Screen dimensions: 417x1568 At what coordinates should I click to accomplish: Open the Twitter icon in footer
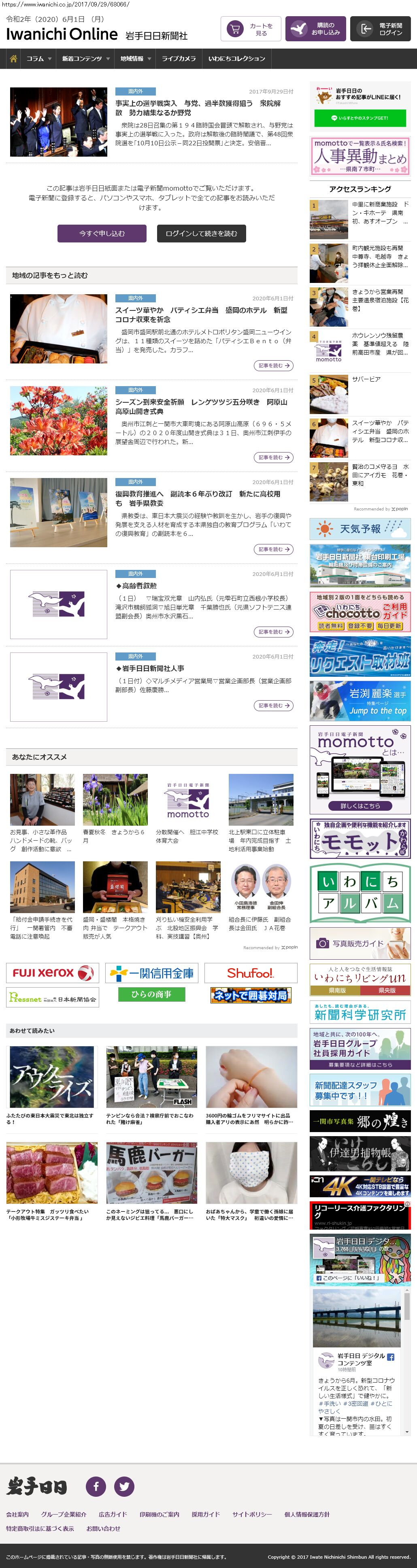(x=124, y=1486)
